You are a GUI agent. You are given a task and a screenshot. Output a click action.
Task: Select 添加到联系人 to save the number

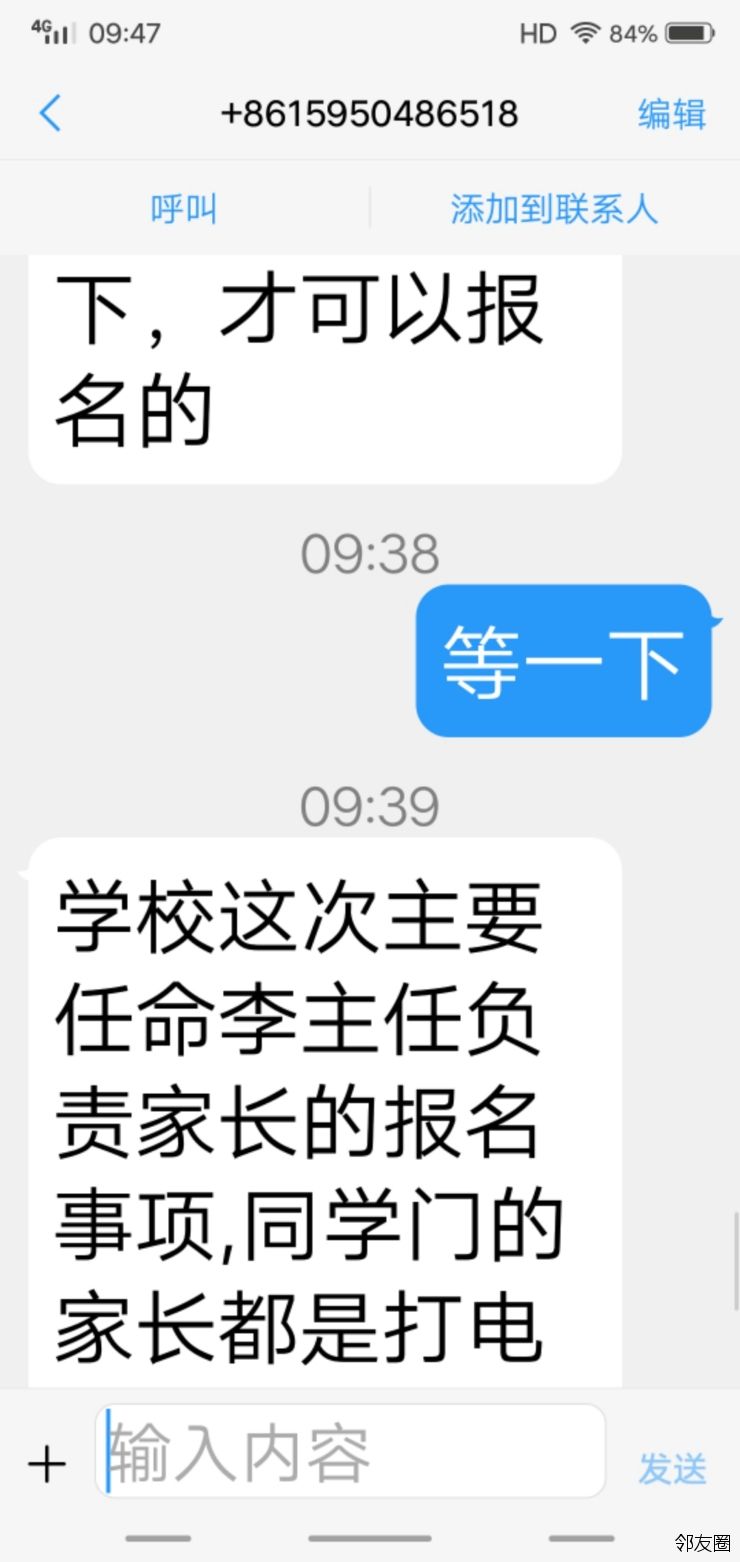click(x=554, y=209)
